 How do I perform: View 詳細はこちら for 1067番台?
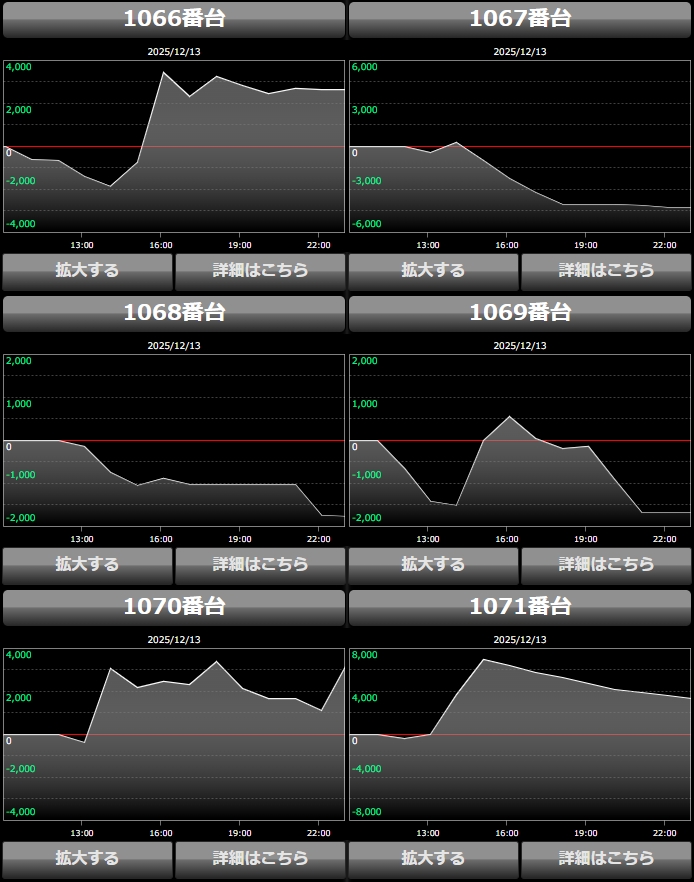pyautogui.click(x=606, y=270)
